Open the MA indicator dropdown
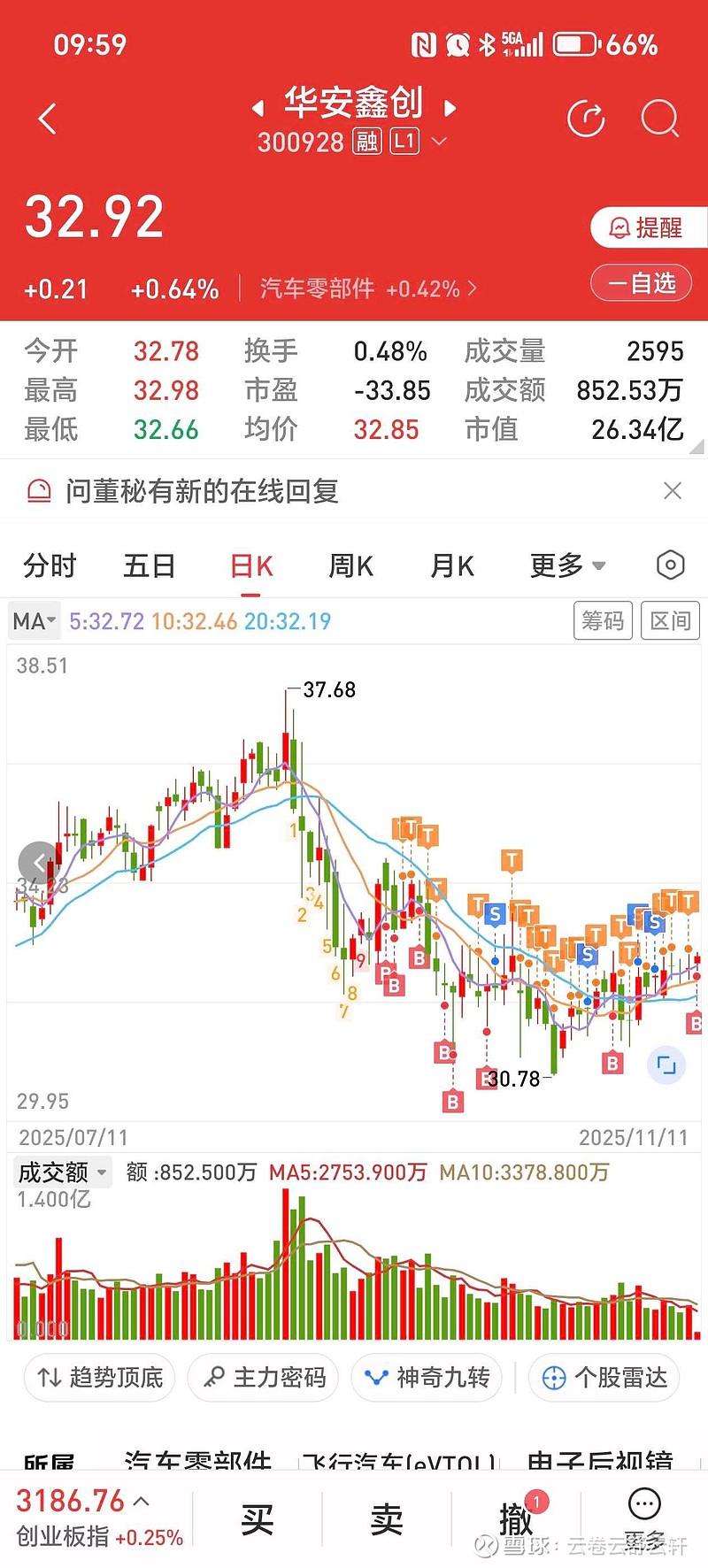This screenshot has height=1568, width=708. 33,620
